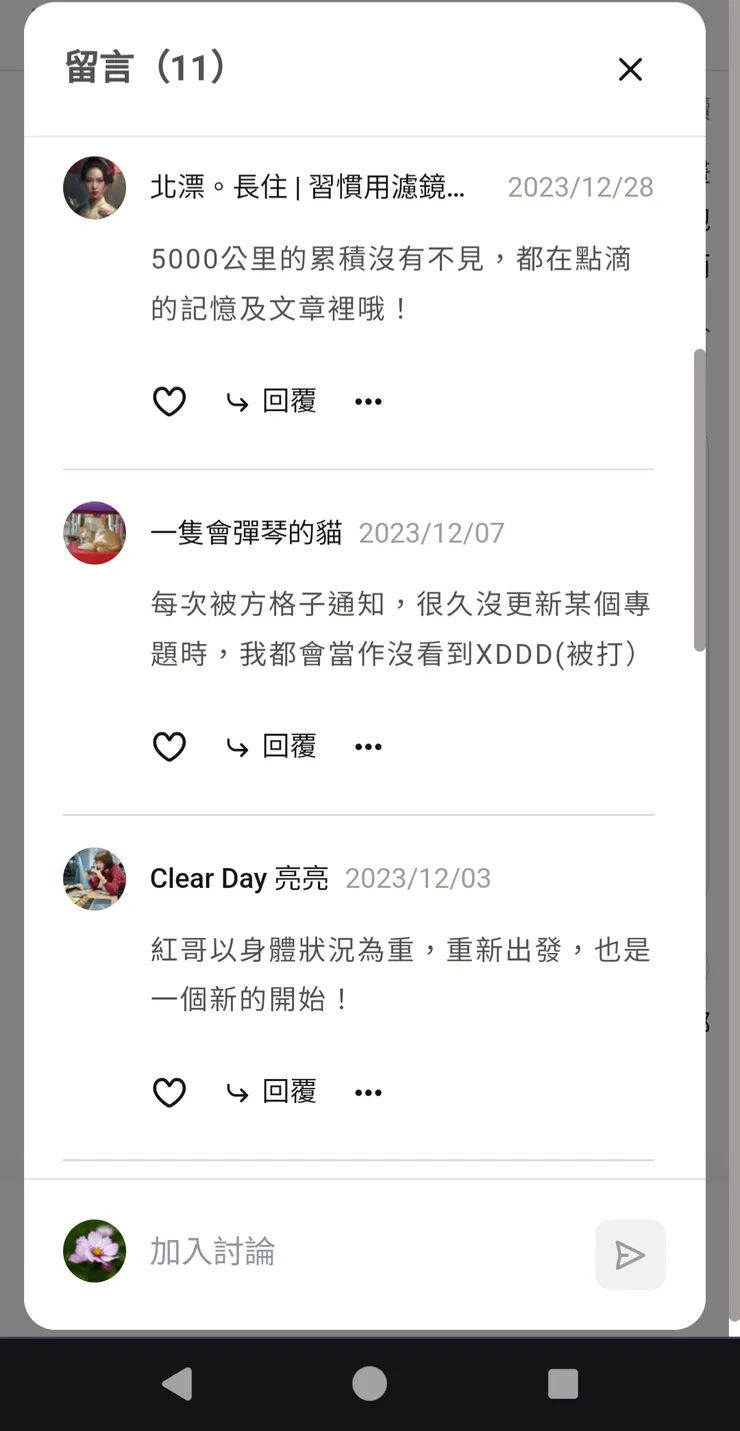Toggle like heart on Clear Day 亮亮's comment
Screen dimensions: 740x1431
coord(169,1092)
